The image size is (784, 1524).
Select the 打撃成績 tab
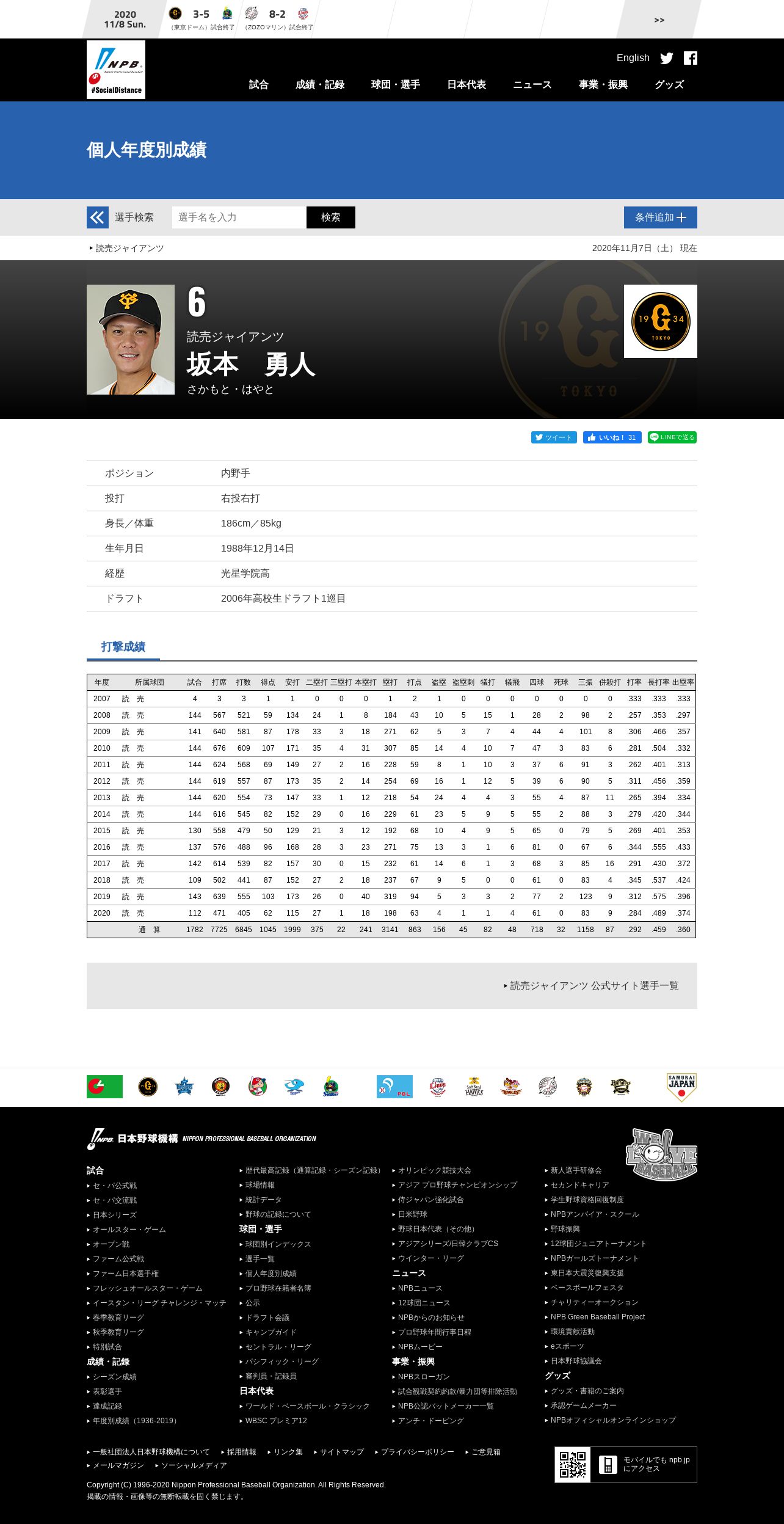tap(123, 647)
